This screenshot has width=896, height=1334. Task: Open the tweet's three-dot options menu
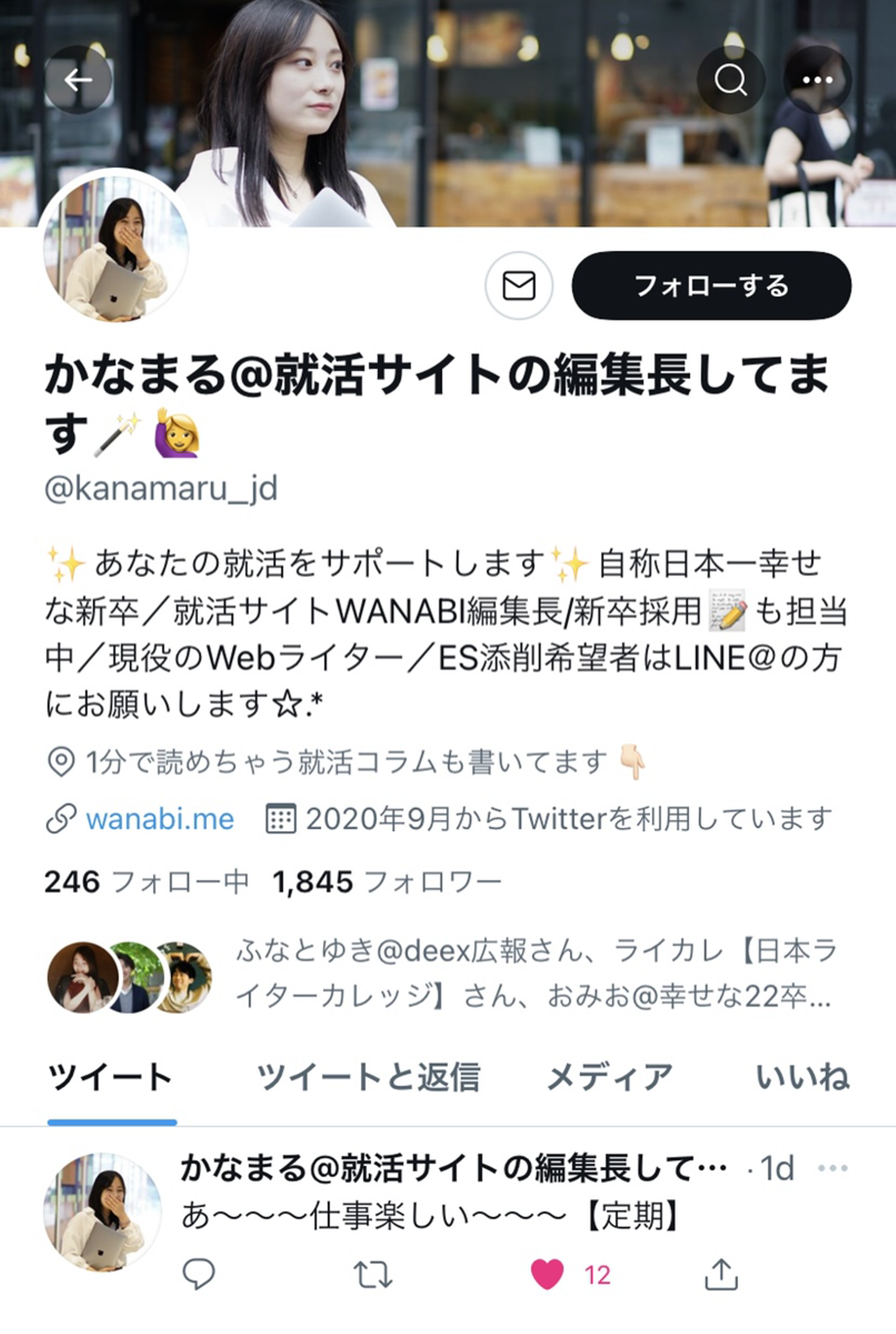[x=833, y=1168]
